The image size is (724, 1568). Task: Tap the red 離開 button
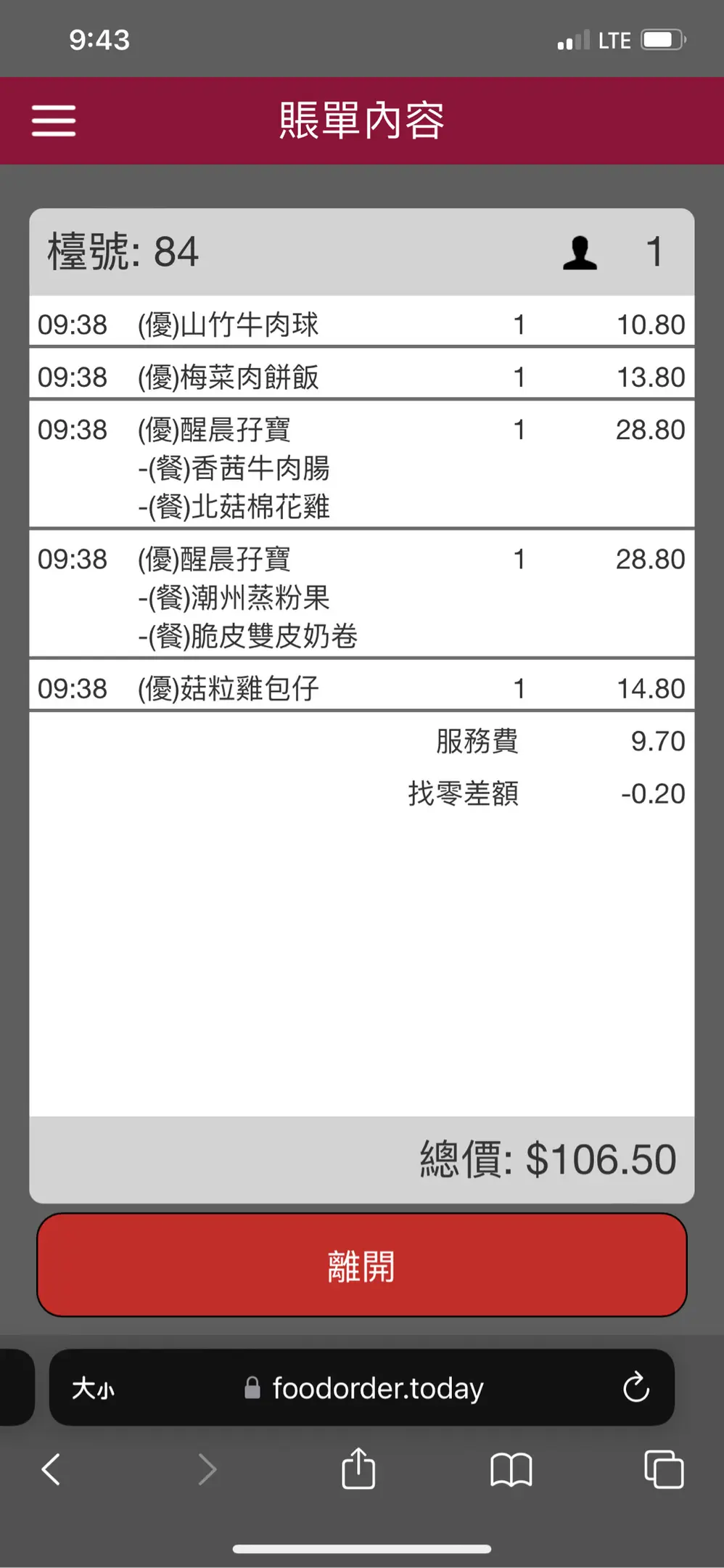point(362,1265)
